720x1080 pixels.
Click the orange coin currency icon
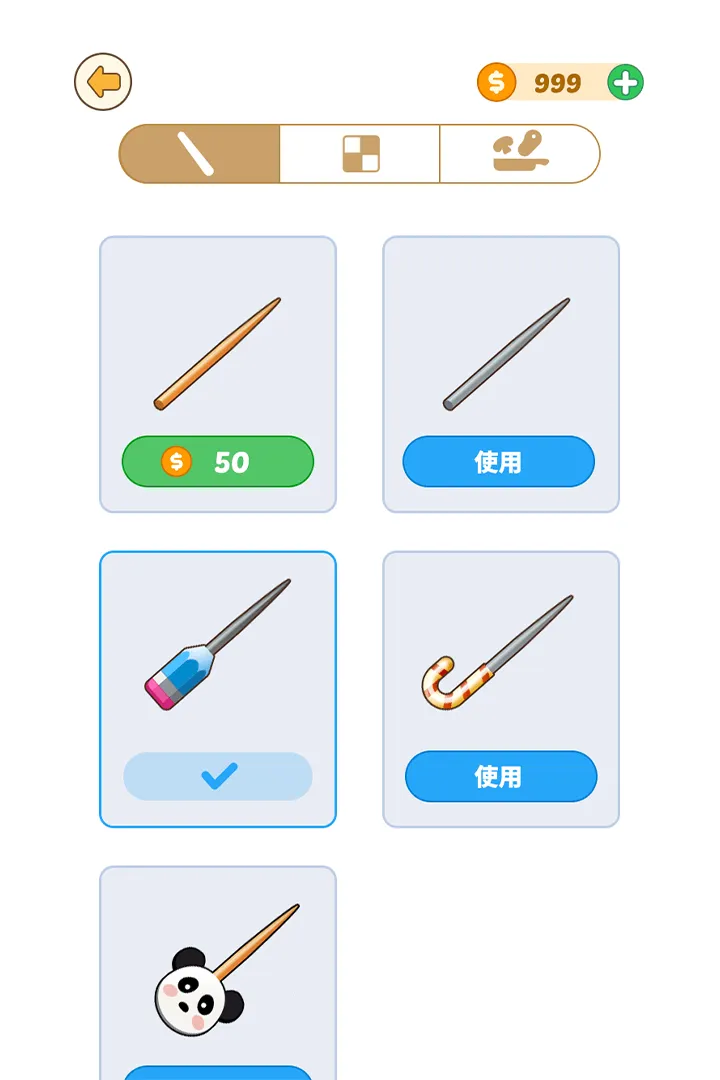click(495, 81)
